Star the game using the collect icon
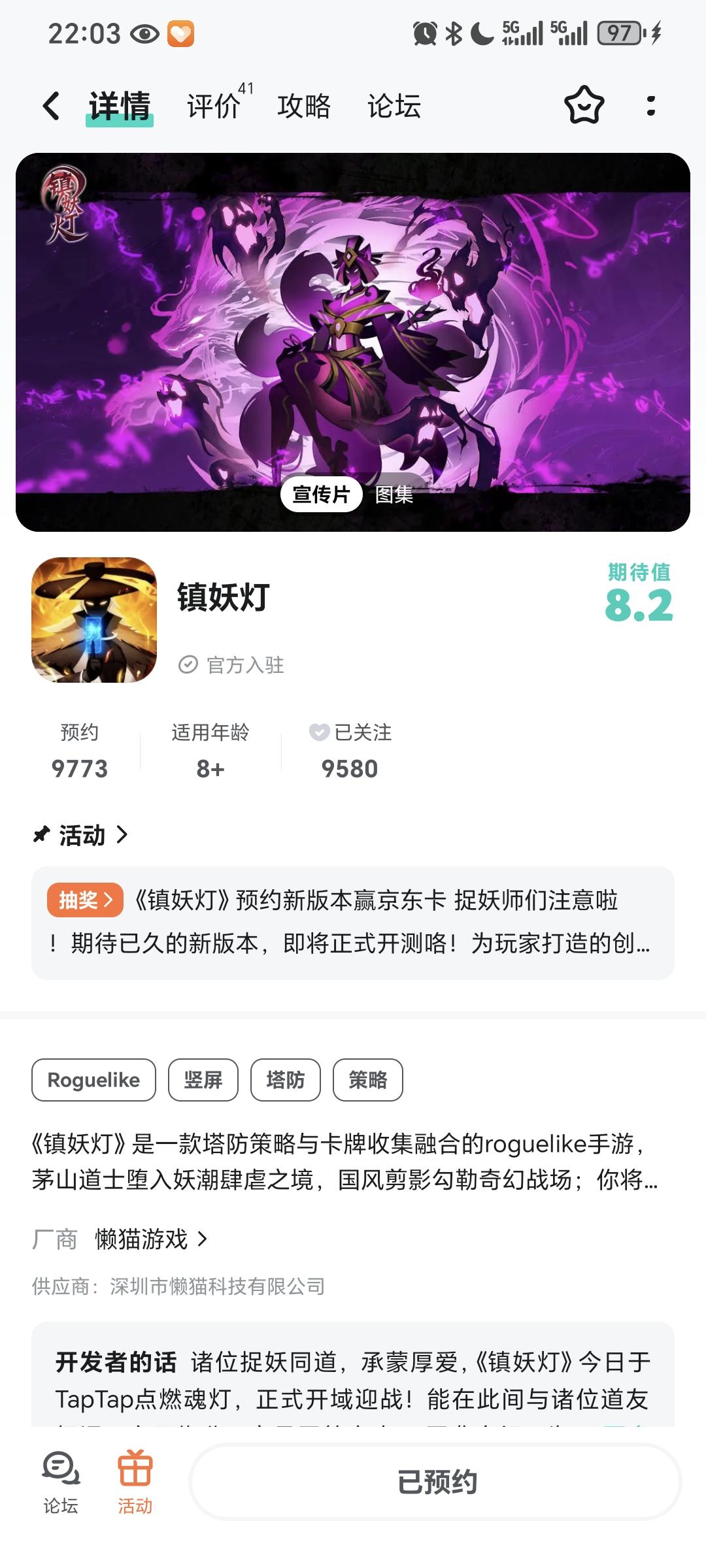 [584, 106]
